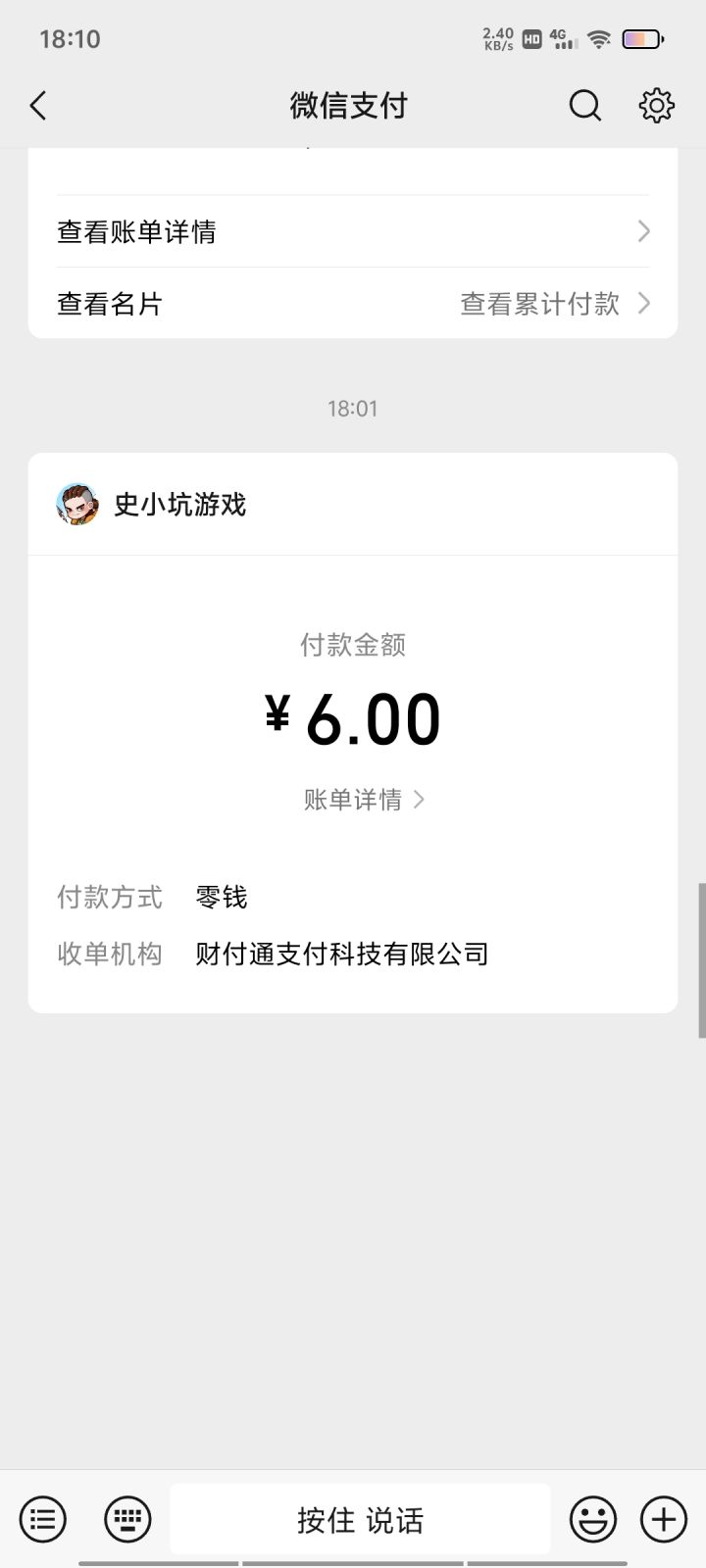Viewport: 706px width, 1568px height.
Task: Open 查看账单详情 row
Action: click(353, 232)
